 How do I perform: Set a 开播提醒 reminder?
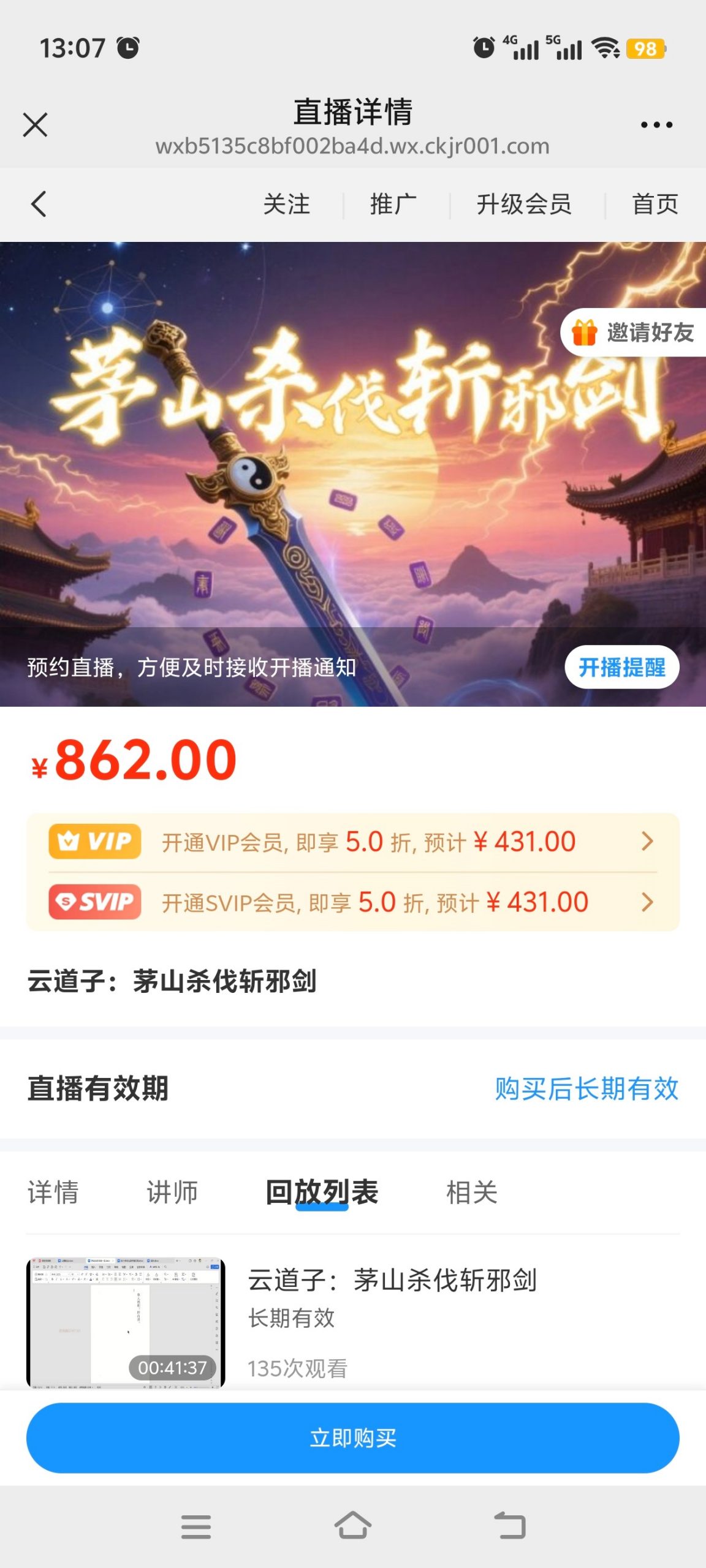pyautogui.click(x=621, y=667)
